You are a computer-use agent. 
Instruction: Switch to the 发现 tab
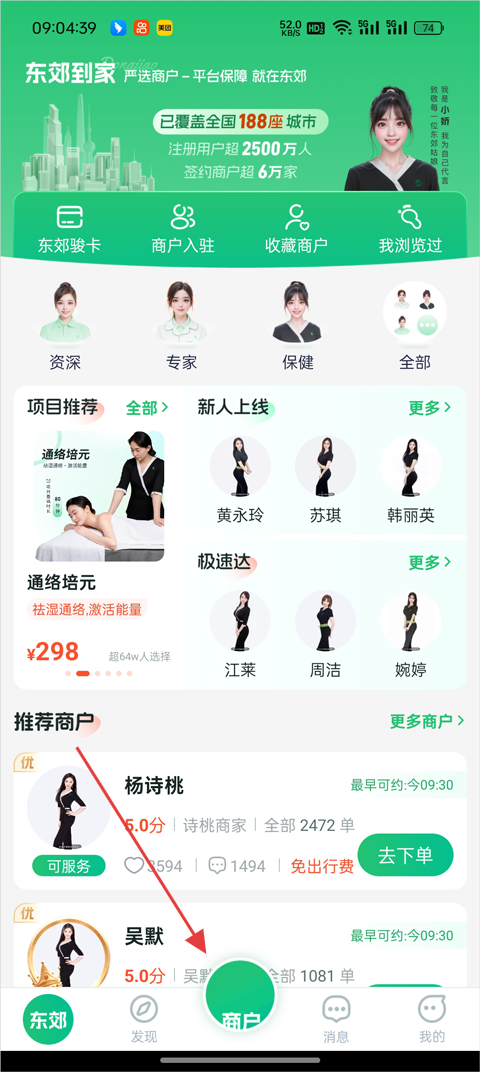(x=144, y=1019)
